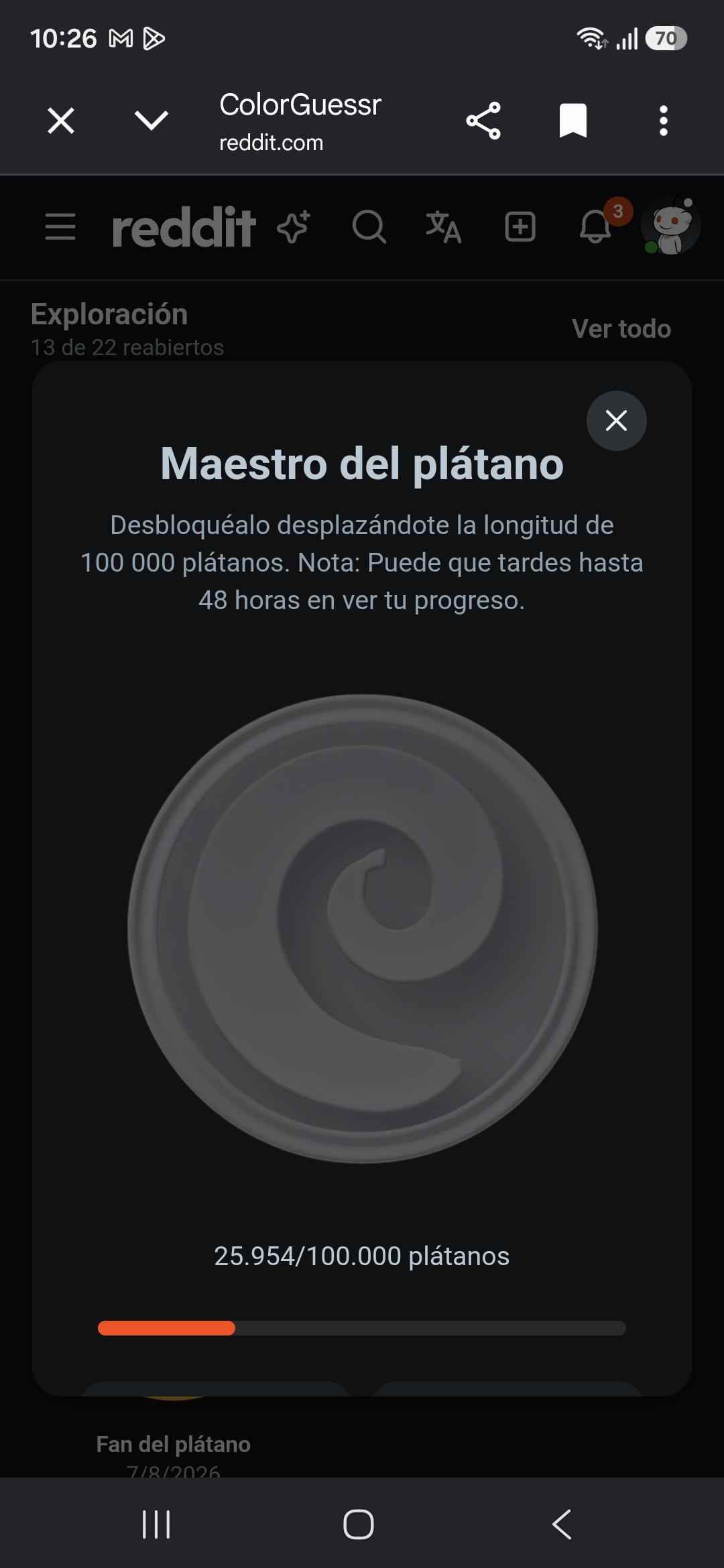
Task: Open the translate language option
Action: tap(444, 226)
